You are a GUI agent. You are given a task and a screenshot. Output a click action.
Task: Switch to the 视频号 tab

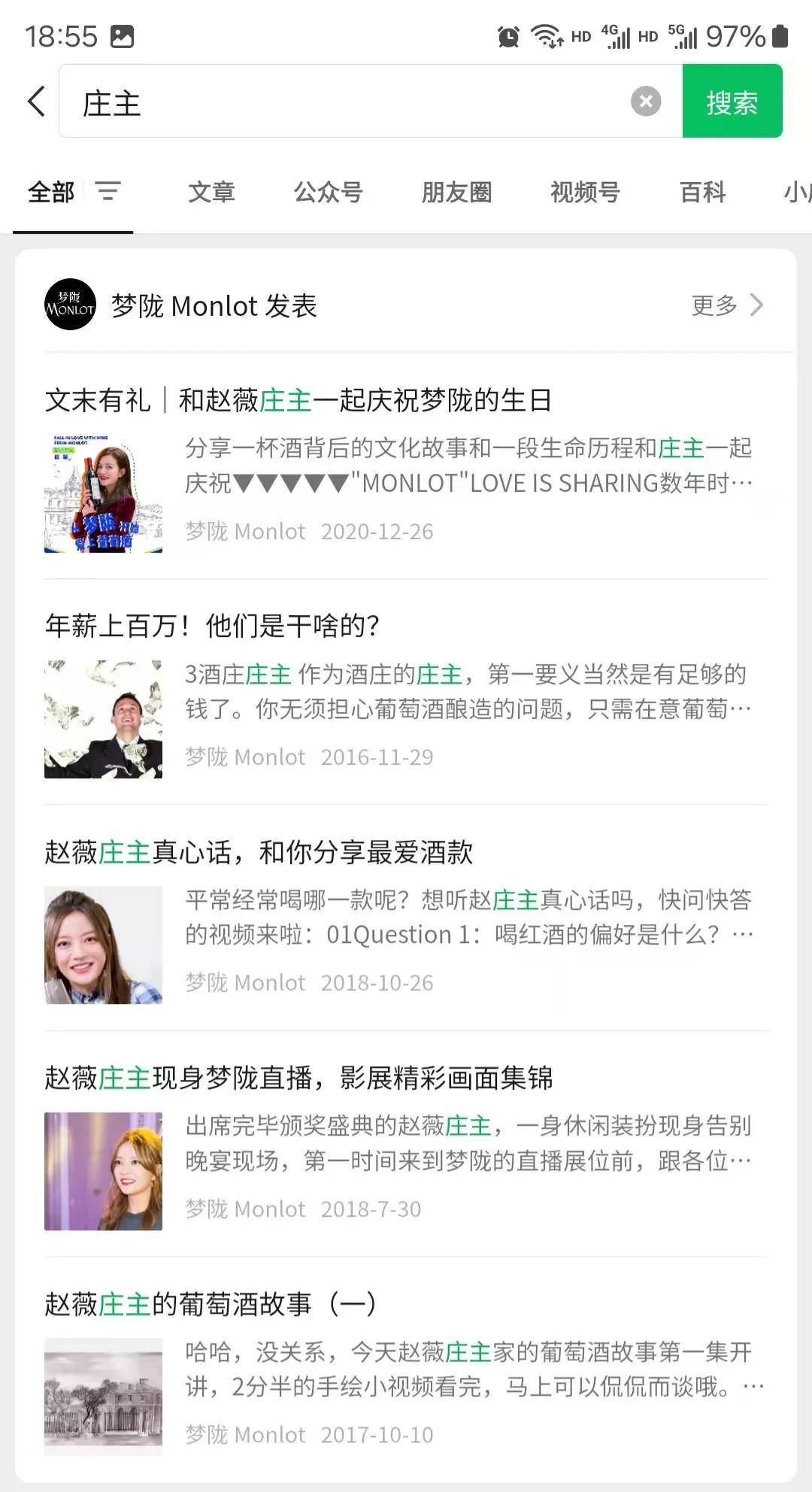coord(585,193)
